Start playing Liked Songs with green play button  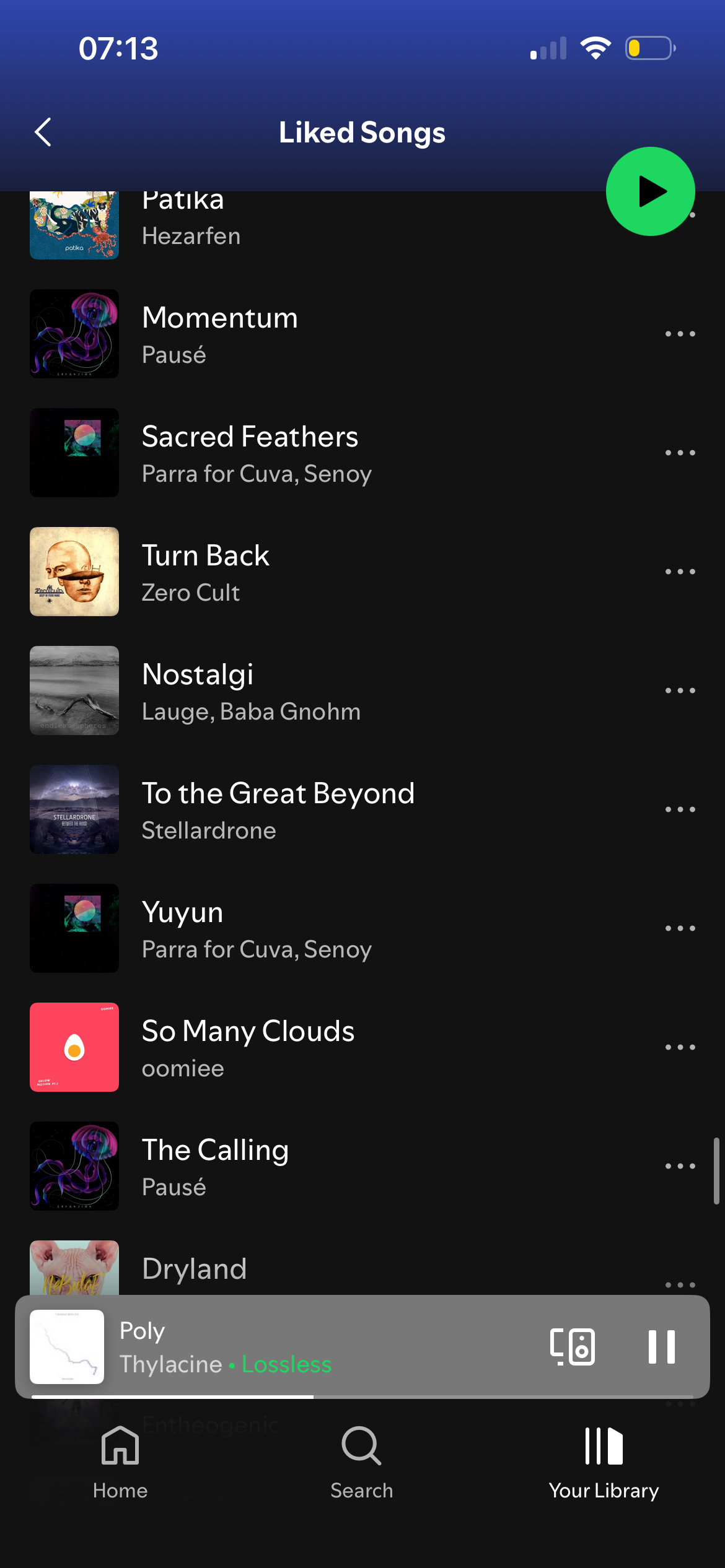(650, 191)
